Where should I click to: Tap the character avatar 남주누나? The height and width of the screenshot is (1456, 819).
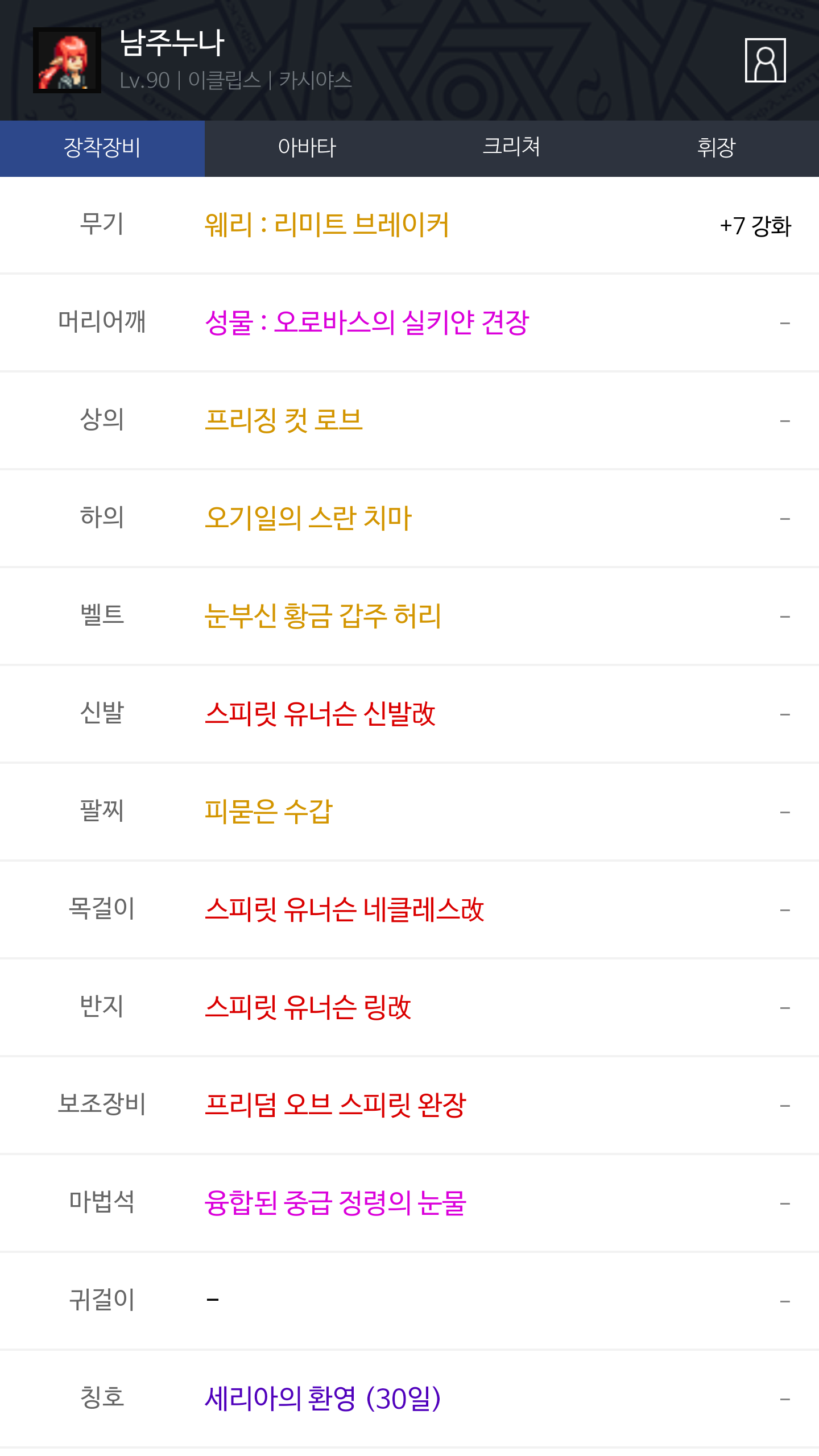(x=67, y=60)
